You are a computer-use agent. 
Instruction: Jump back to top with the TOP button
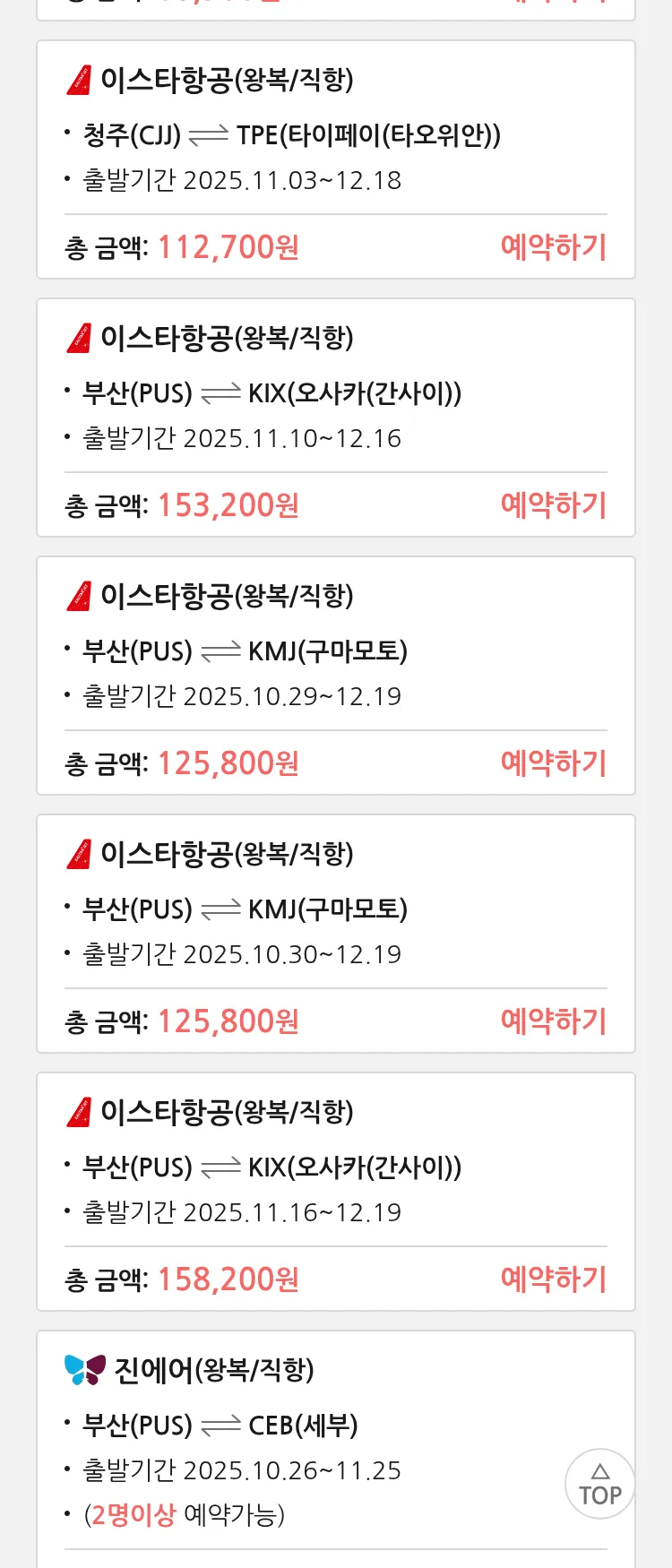pyautogui.click(x=599, y=1484)
